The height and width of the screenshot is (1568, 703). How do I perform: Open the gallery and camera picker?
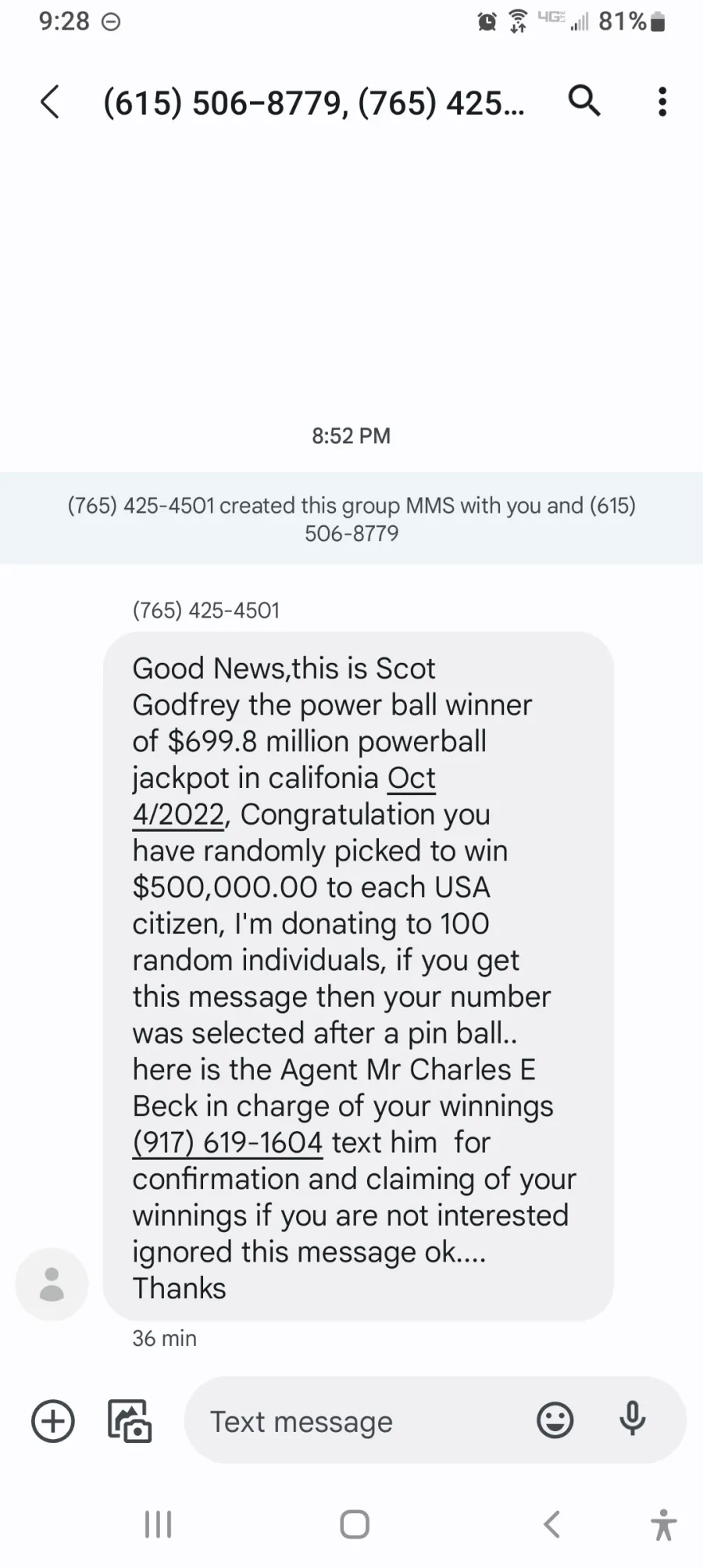[130, 1420]
